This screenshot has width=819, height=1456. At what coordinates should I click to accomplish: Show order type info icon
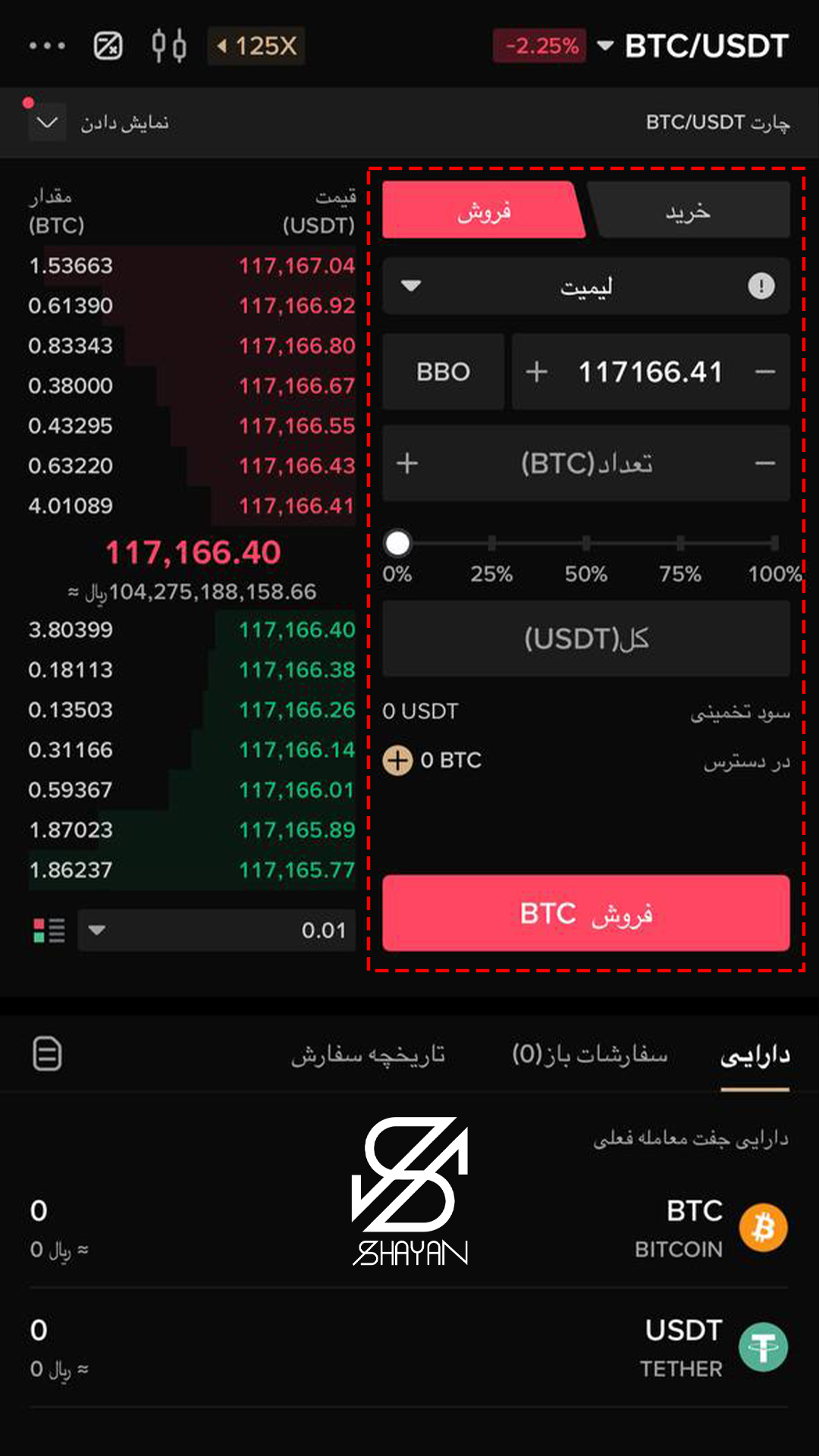761,287
